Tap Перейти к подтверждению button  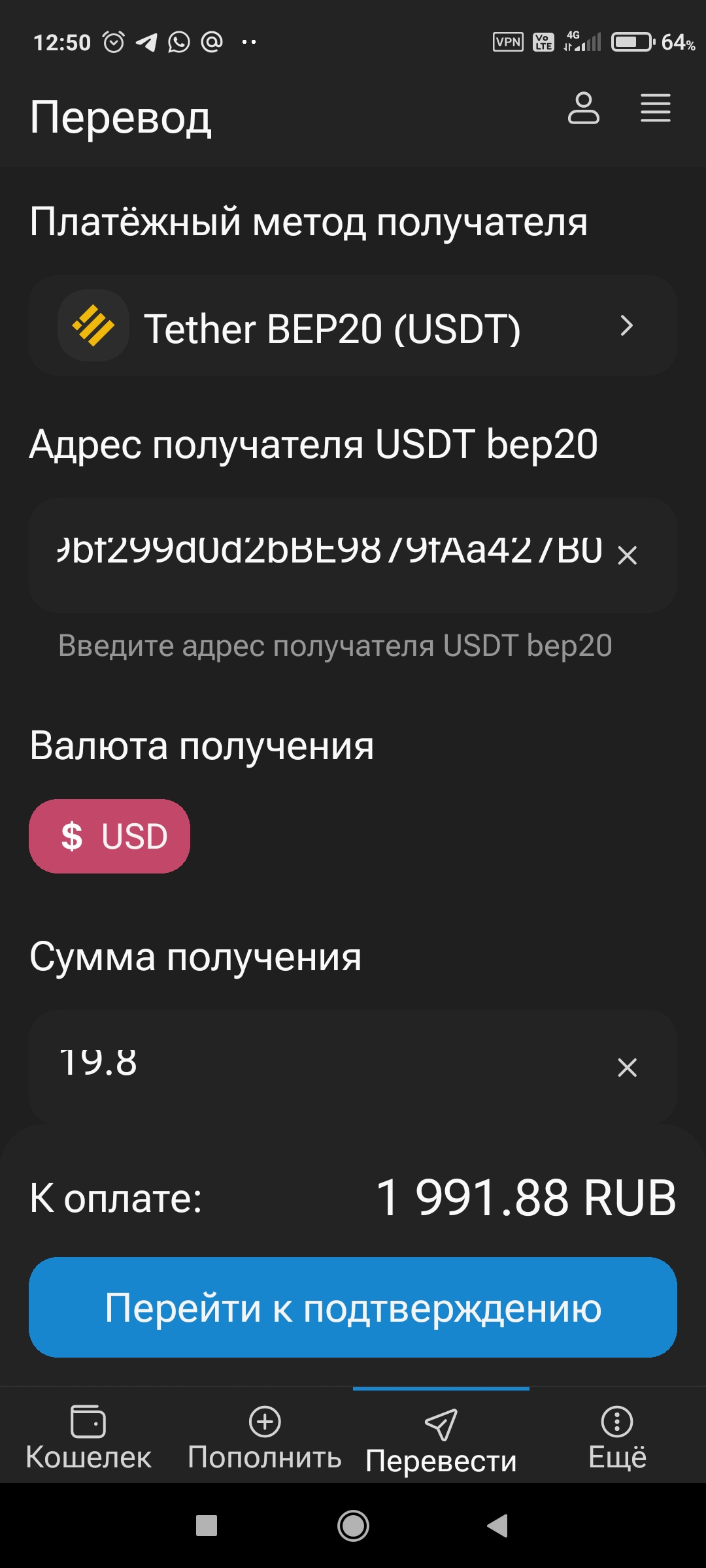click(x=353, y=1308)
